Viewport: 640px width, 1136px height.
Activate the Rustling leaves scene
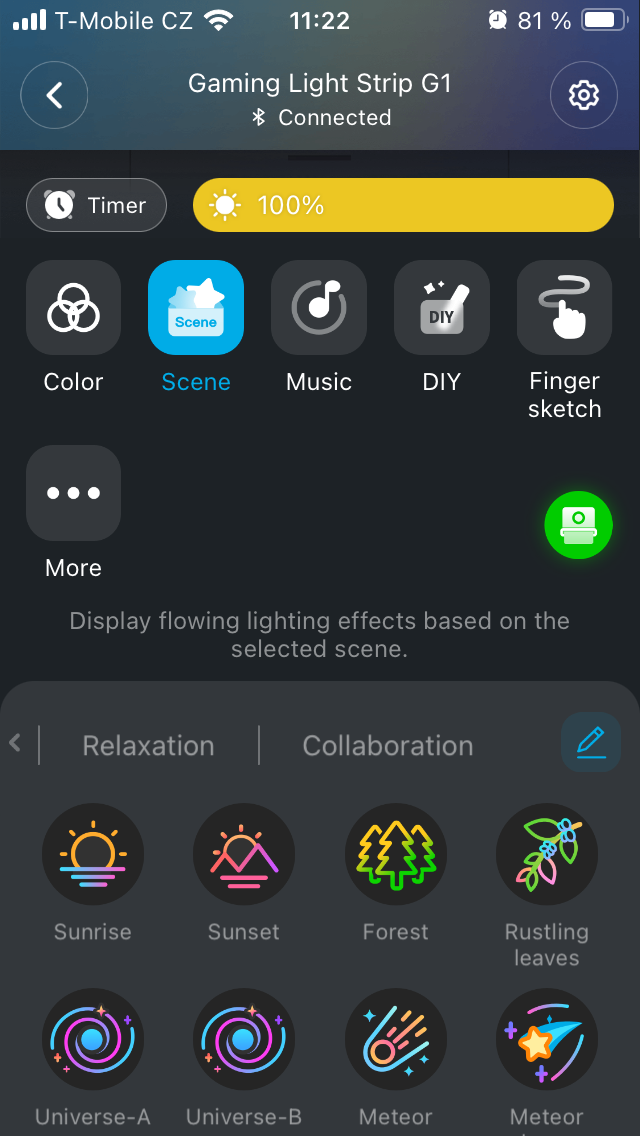547,855
